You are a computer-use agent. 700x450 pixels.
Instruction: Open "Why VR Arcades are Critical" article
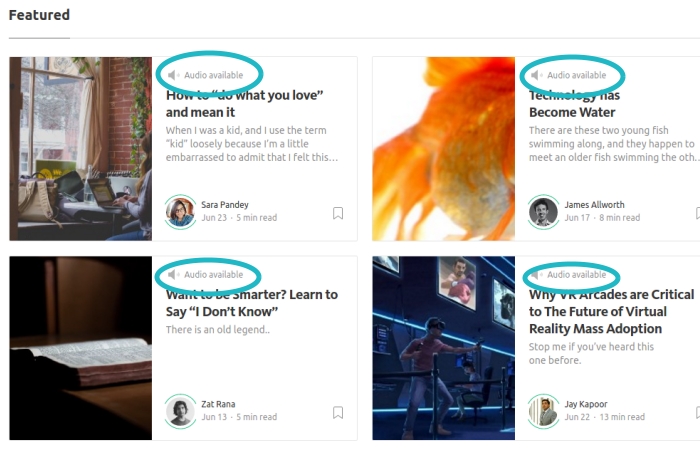tap(611, 311)
